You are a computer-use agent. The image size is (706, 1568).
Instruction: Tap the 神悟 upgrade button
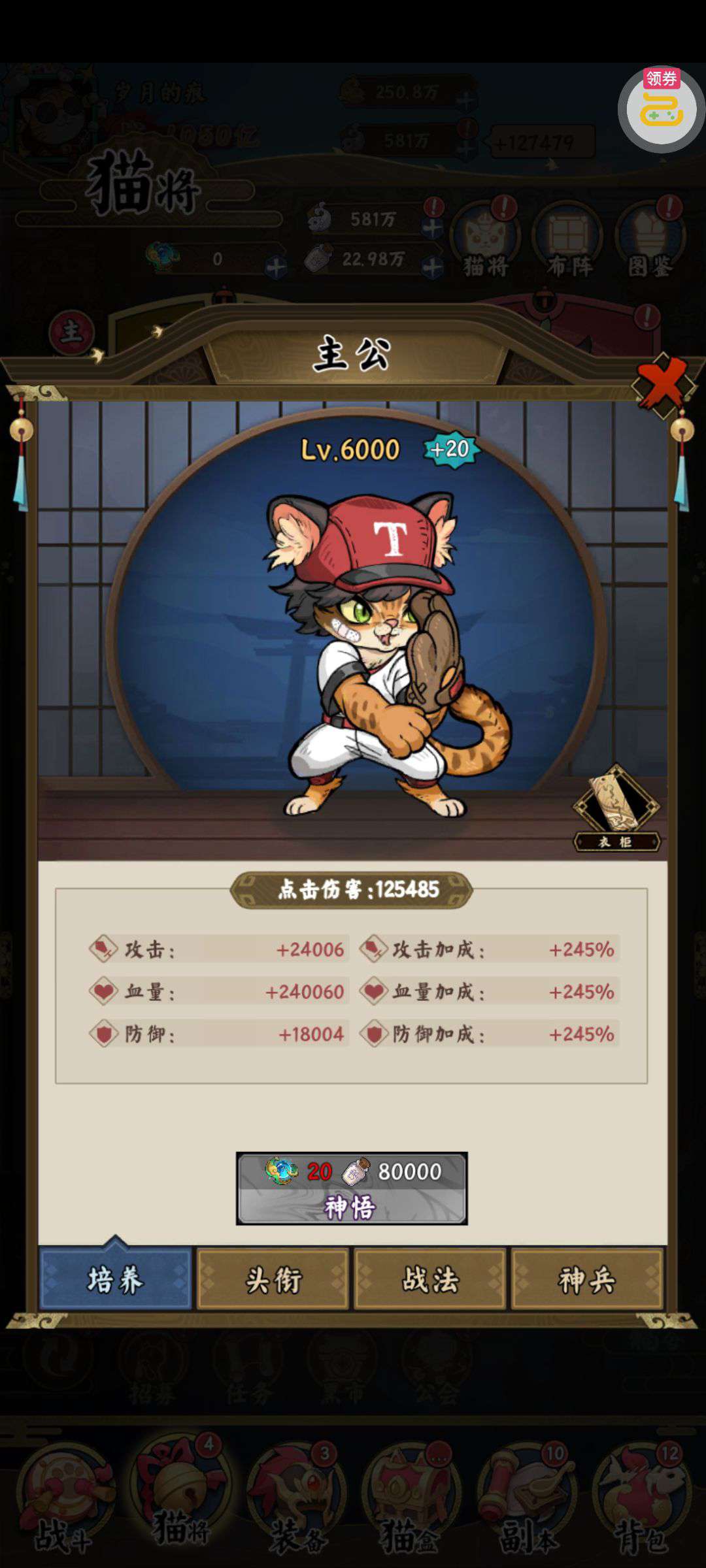pyautogui.click(x=352, y=1188)
